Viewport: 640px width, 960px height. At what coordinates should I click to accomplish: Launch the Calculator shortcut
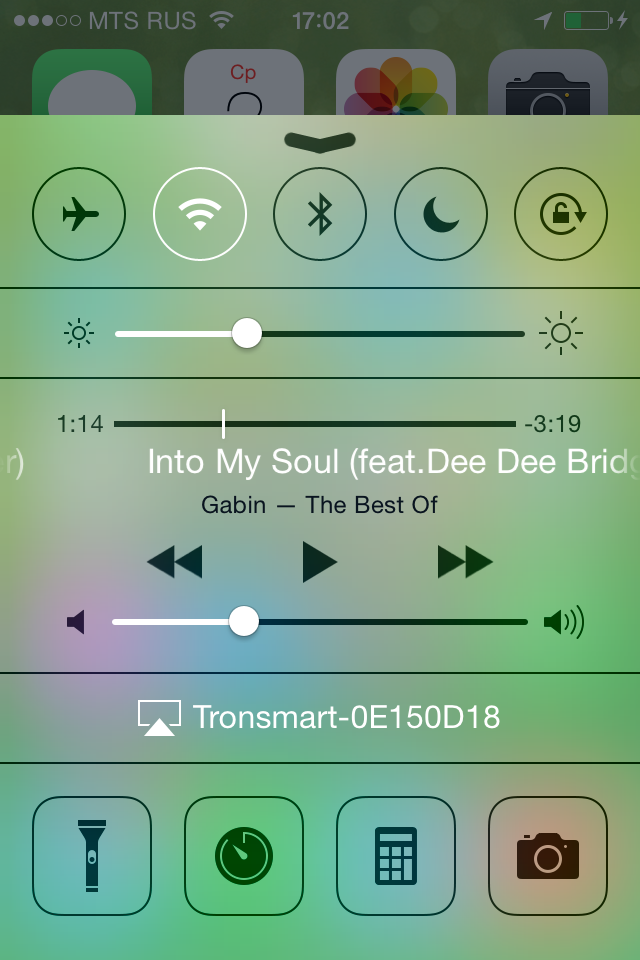(x=396, y=856)
